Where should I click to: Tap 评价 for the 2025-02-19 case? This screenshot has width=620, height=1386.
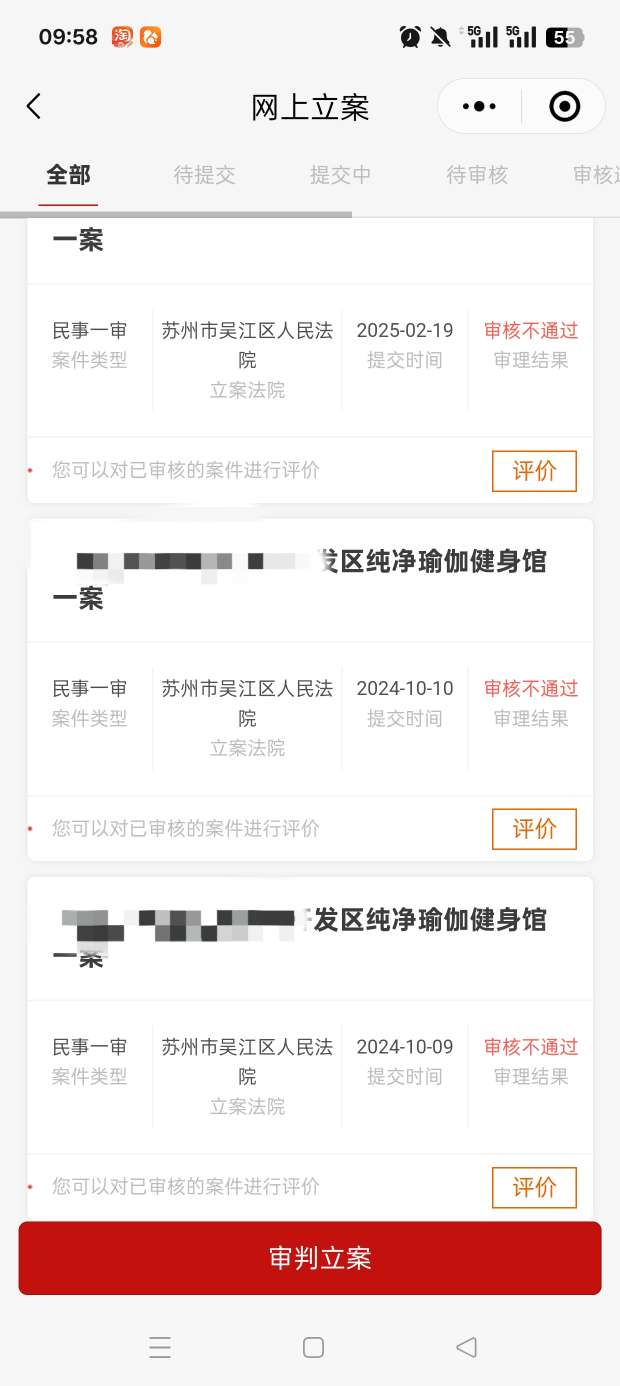534,471
